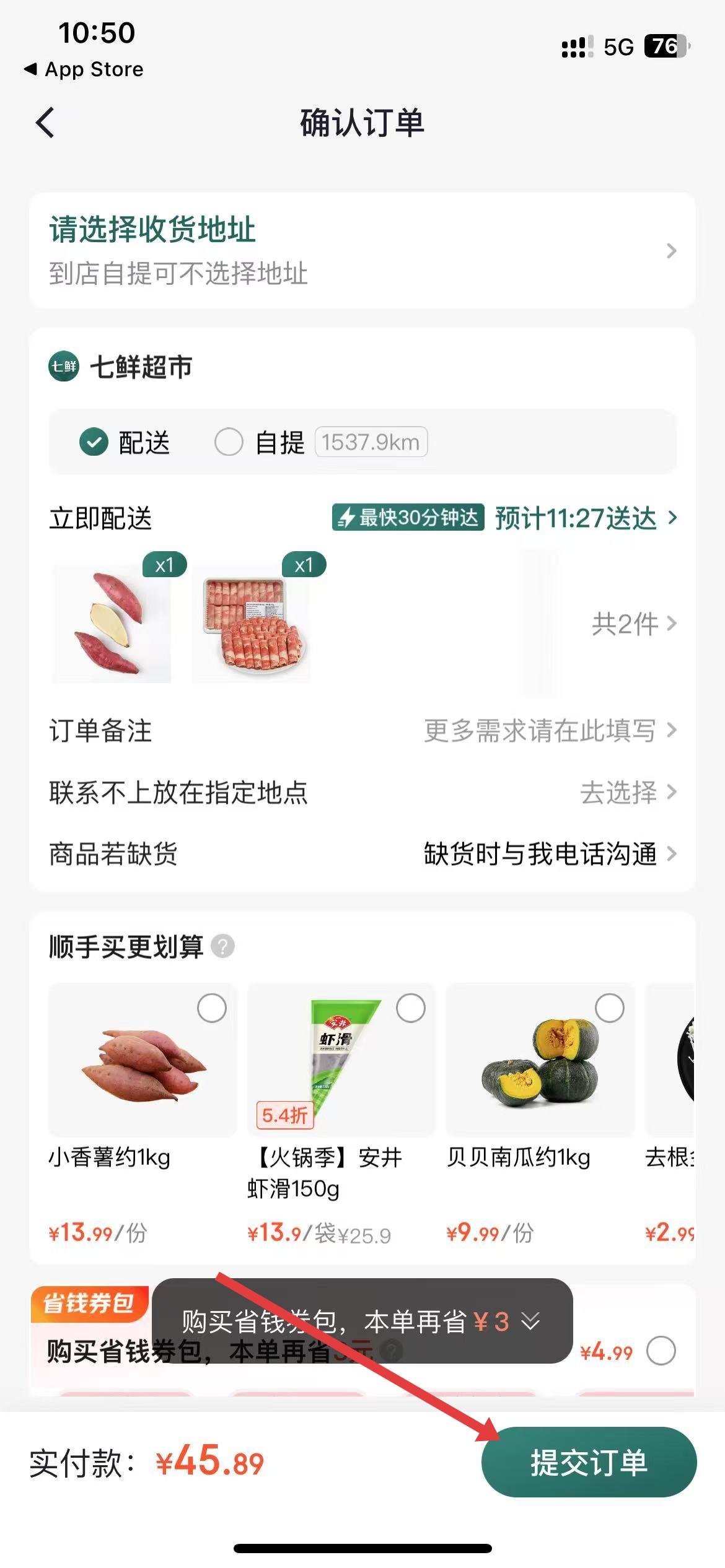This screenshot has width=725, height=1568.
Task: Open the sliced meat rolls thumbnail
Action: [x=251, y=624]
